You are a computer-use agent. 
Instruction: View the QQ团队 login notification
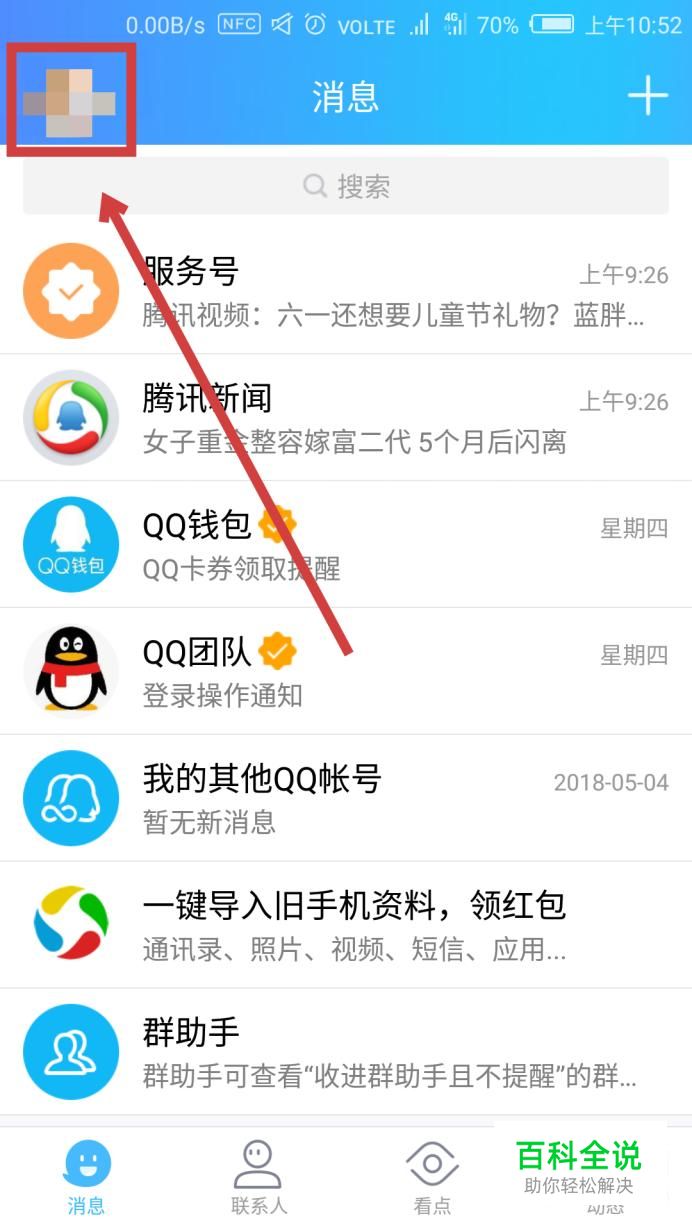[346, 672]
